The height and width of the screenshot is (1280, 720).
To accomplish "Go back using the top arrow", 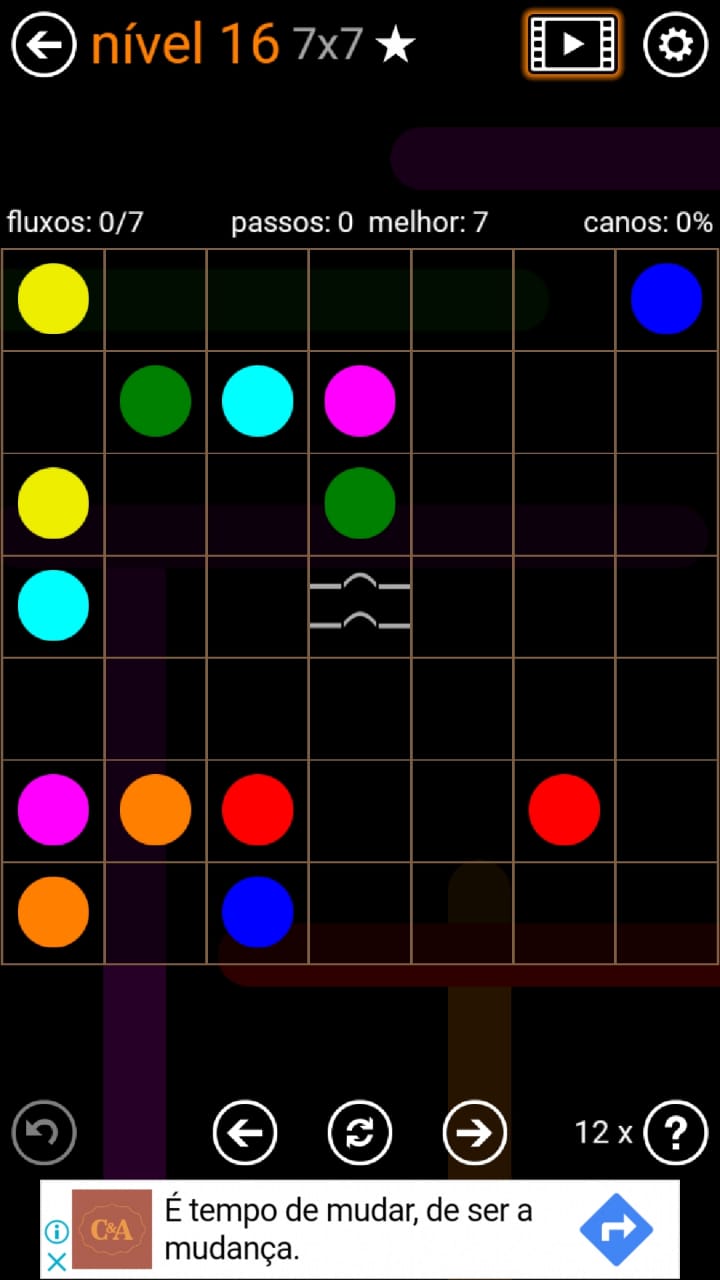I will 44,45.
